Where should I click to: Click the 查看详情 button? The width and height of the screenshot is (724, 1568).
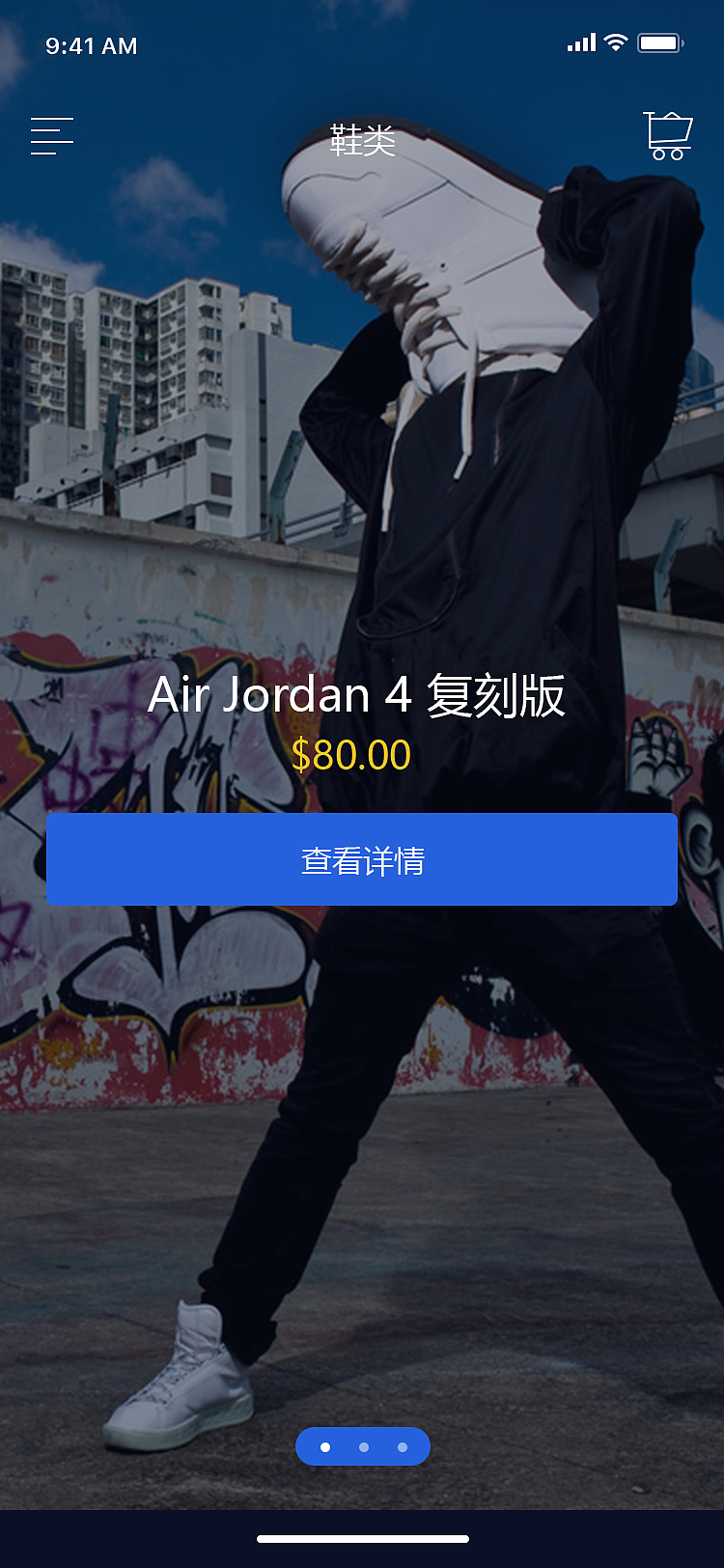pos(362,859)
